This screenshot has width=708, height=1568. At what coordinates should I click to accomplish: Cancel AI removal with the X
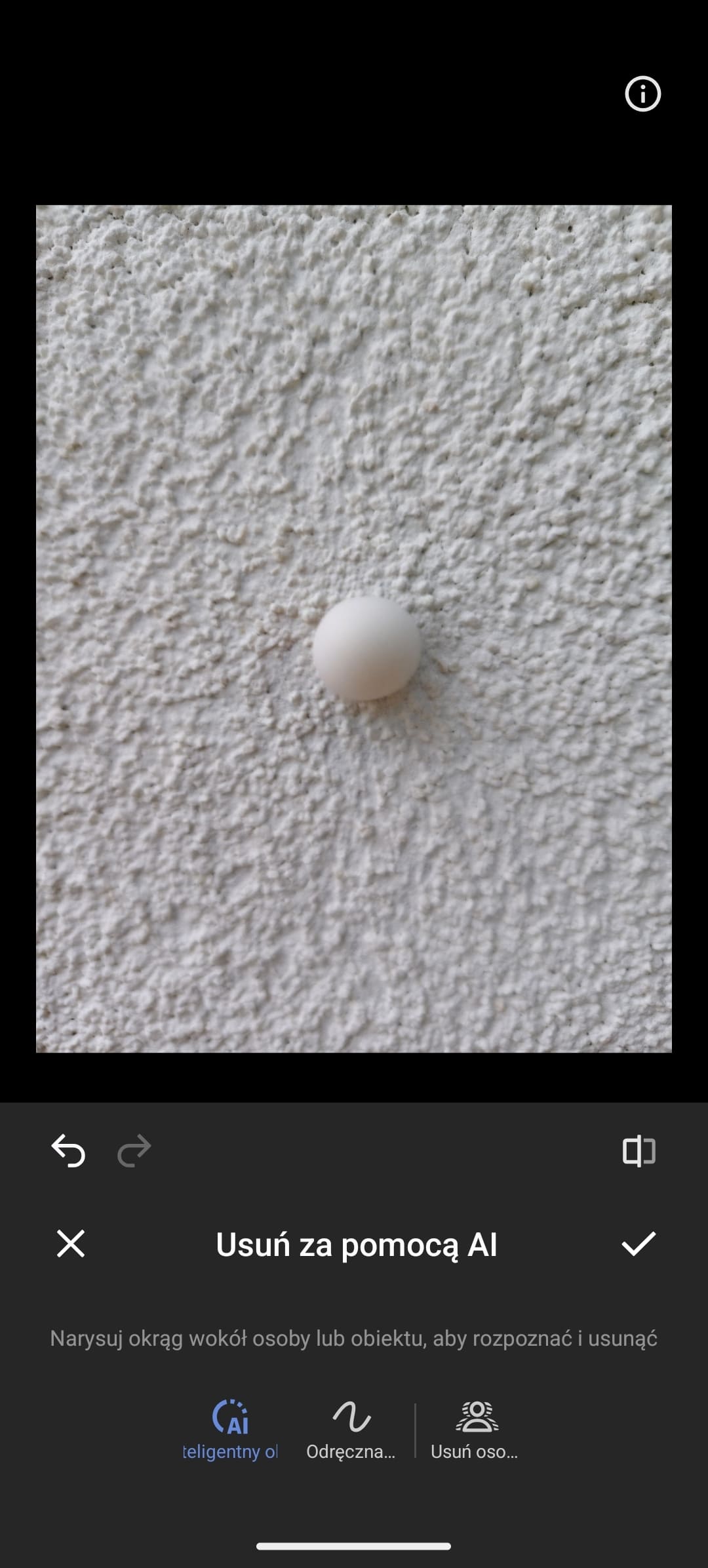[71, 1244]
